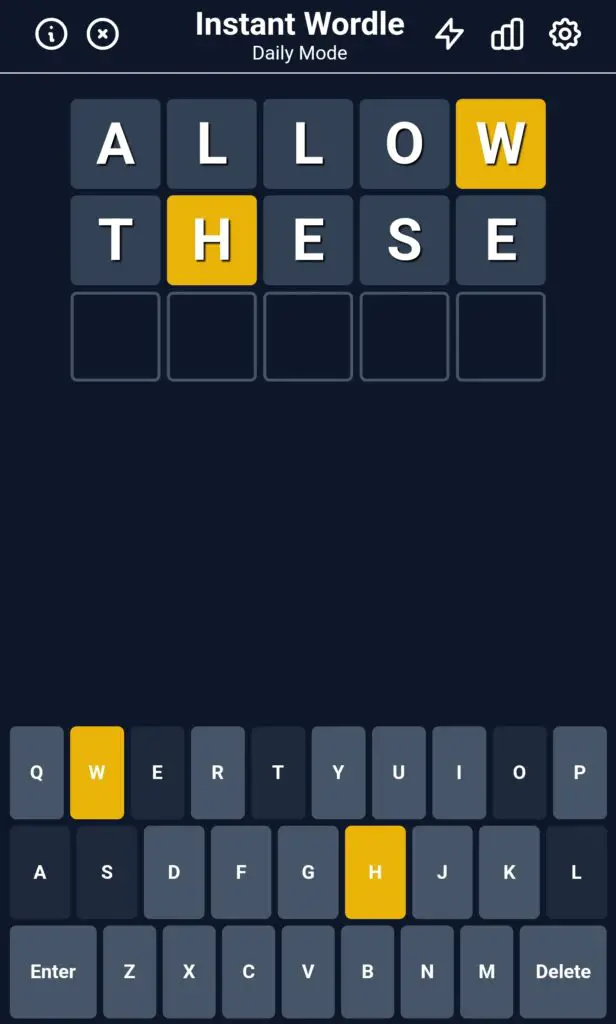
Task: Open the info icon
Action: (51, 33)
